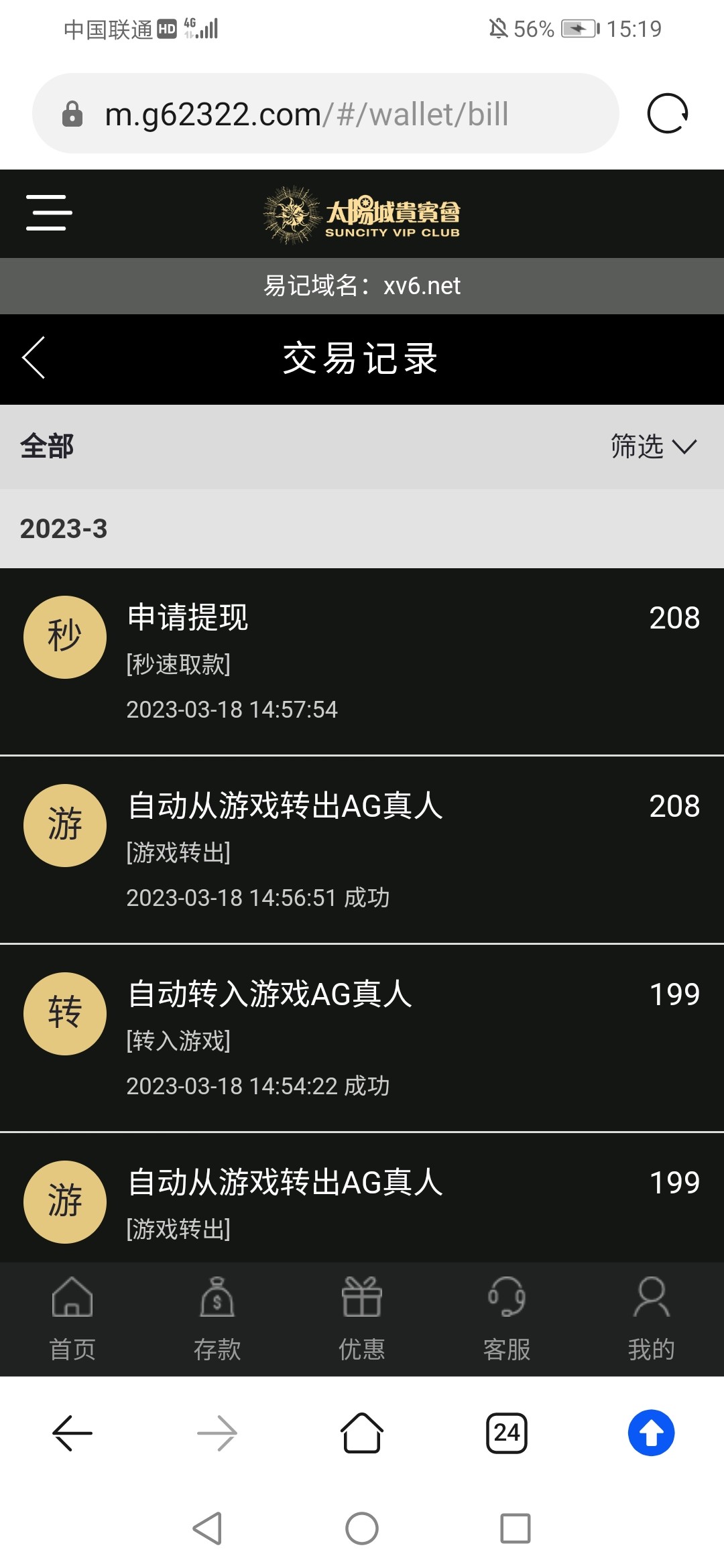The image size is (724, 1568).
Task: Switch to the 交易记录 page back arrow
Action: (x=33, y=359)
